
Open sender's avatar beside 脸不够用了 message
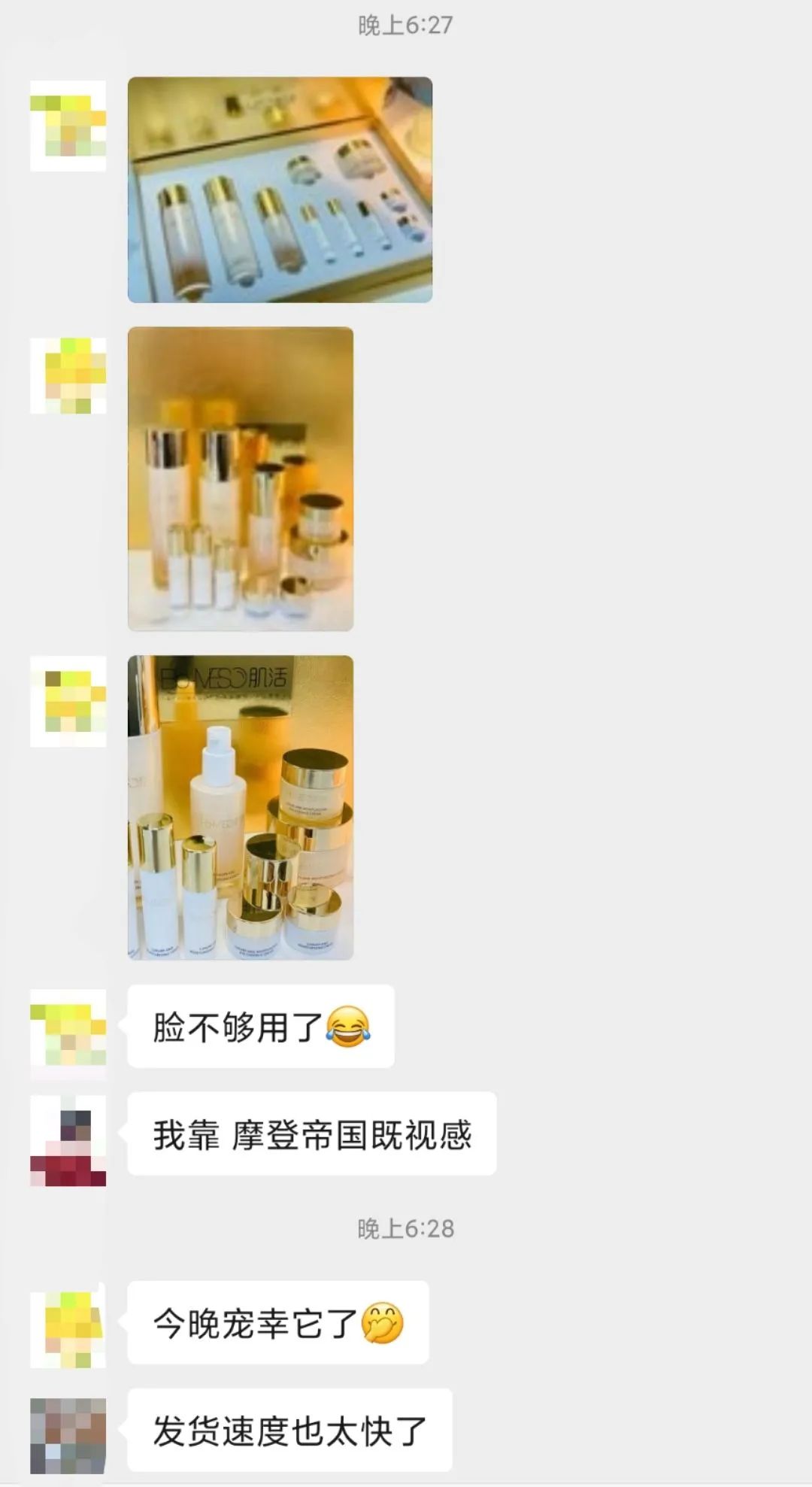coord(68,1027)
